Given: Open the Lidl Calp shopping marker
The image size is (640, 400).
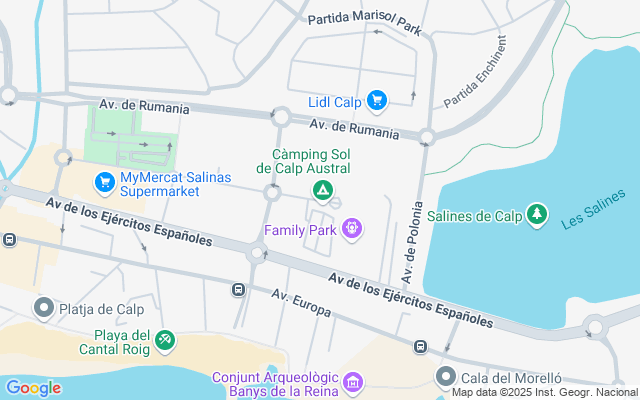Looking at the screenshot, I should click(376, 99).
